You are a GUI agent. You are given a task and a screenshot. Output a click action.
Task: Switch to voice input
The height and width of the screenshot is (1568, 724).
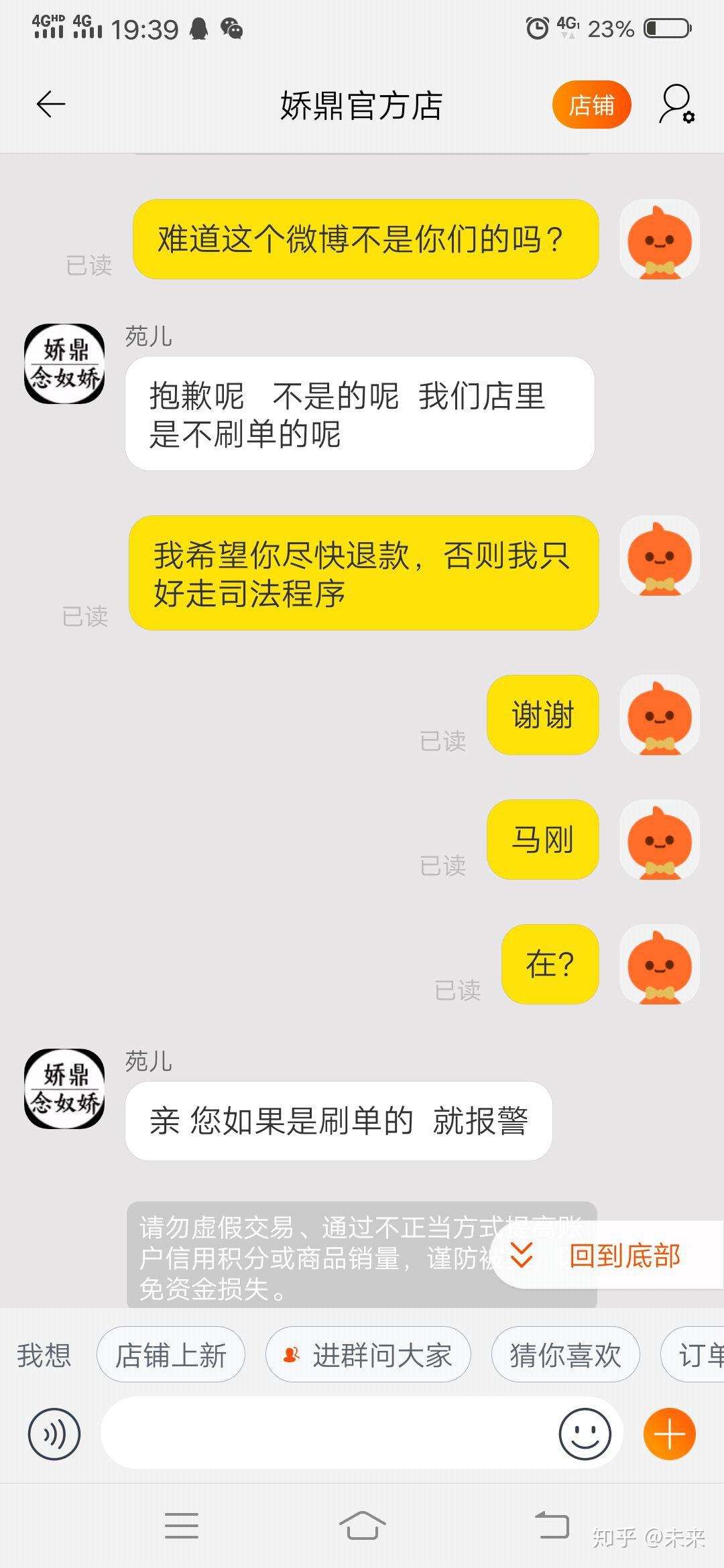point(54,1434)
